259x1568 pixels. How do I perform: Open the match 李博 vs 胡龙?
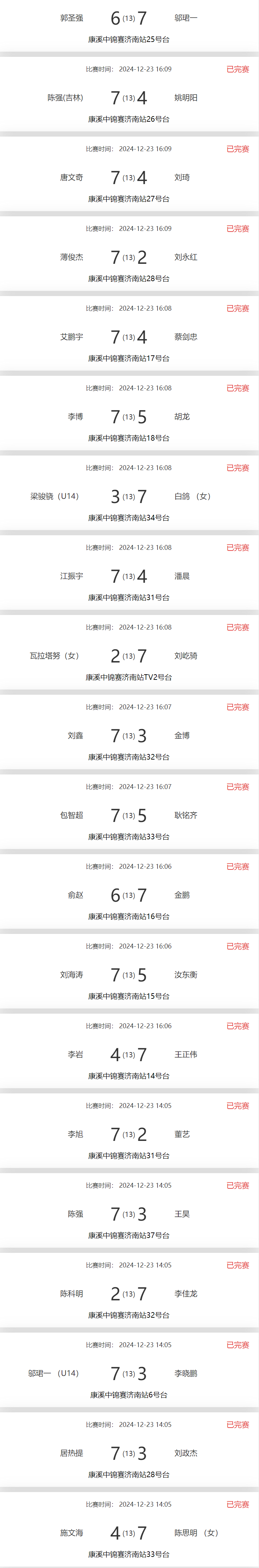[x=129, y=417]
